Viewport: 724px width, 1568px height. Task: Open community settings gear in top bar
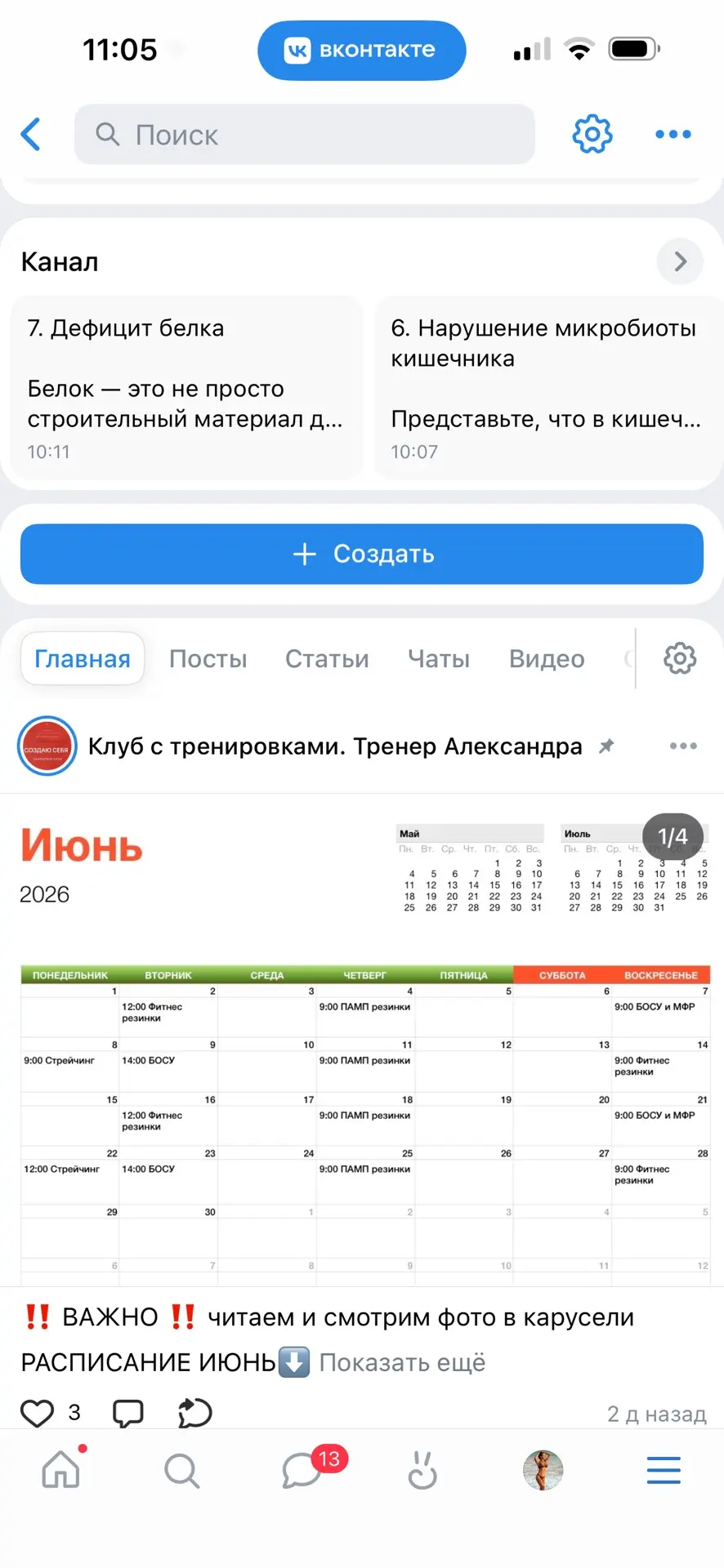pos(592,134)
